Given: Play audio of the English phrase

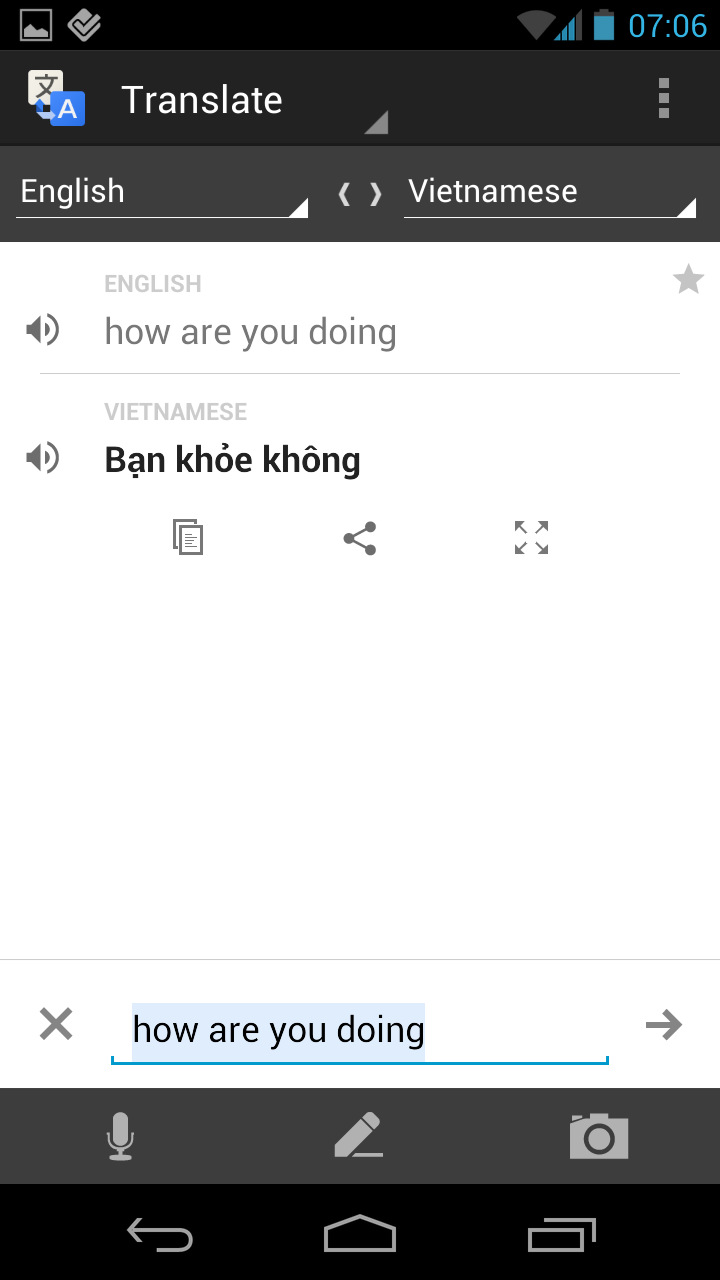Looking at the screenshot, I should coord(43,330).
